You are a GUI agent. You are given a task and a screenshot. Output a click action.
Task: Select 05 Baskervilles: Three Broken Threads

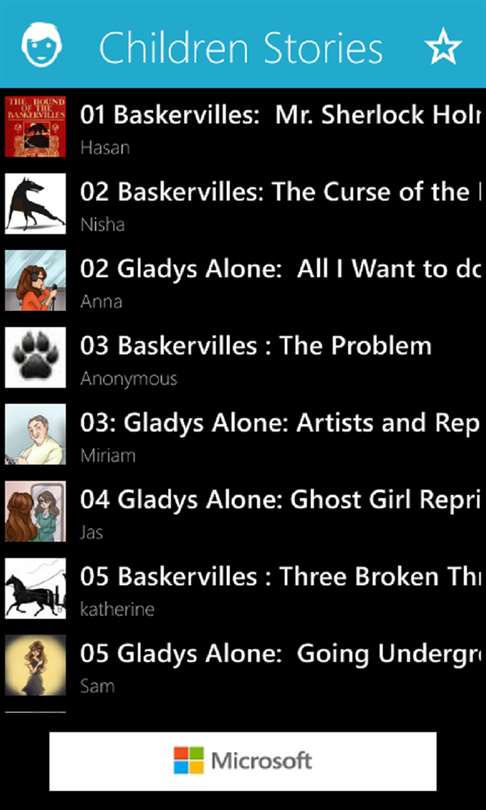[243, 588]
